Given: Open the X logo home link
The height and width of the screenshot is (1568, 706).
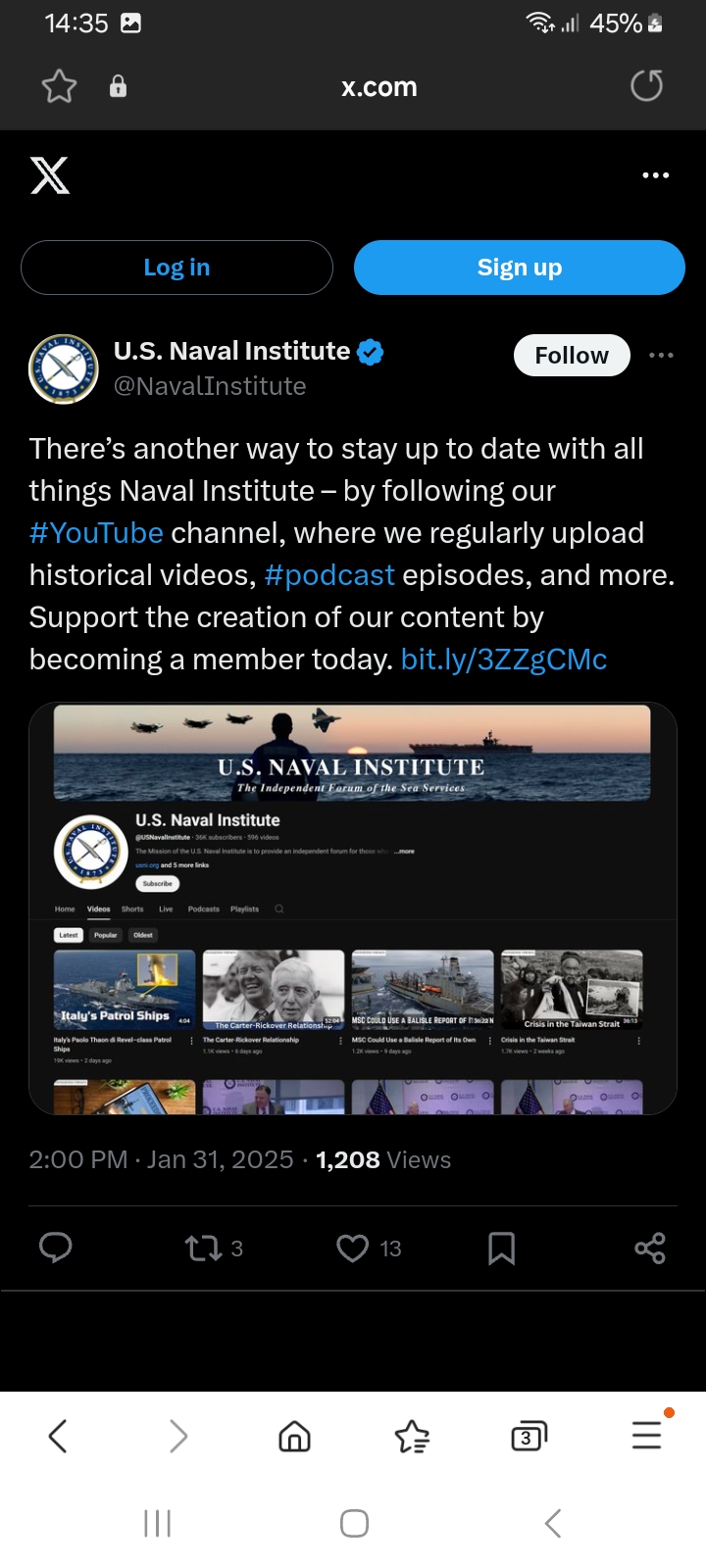Looking at the screenshot, I should point(50,175).
